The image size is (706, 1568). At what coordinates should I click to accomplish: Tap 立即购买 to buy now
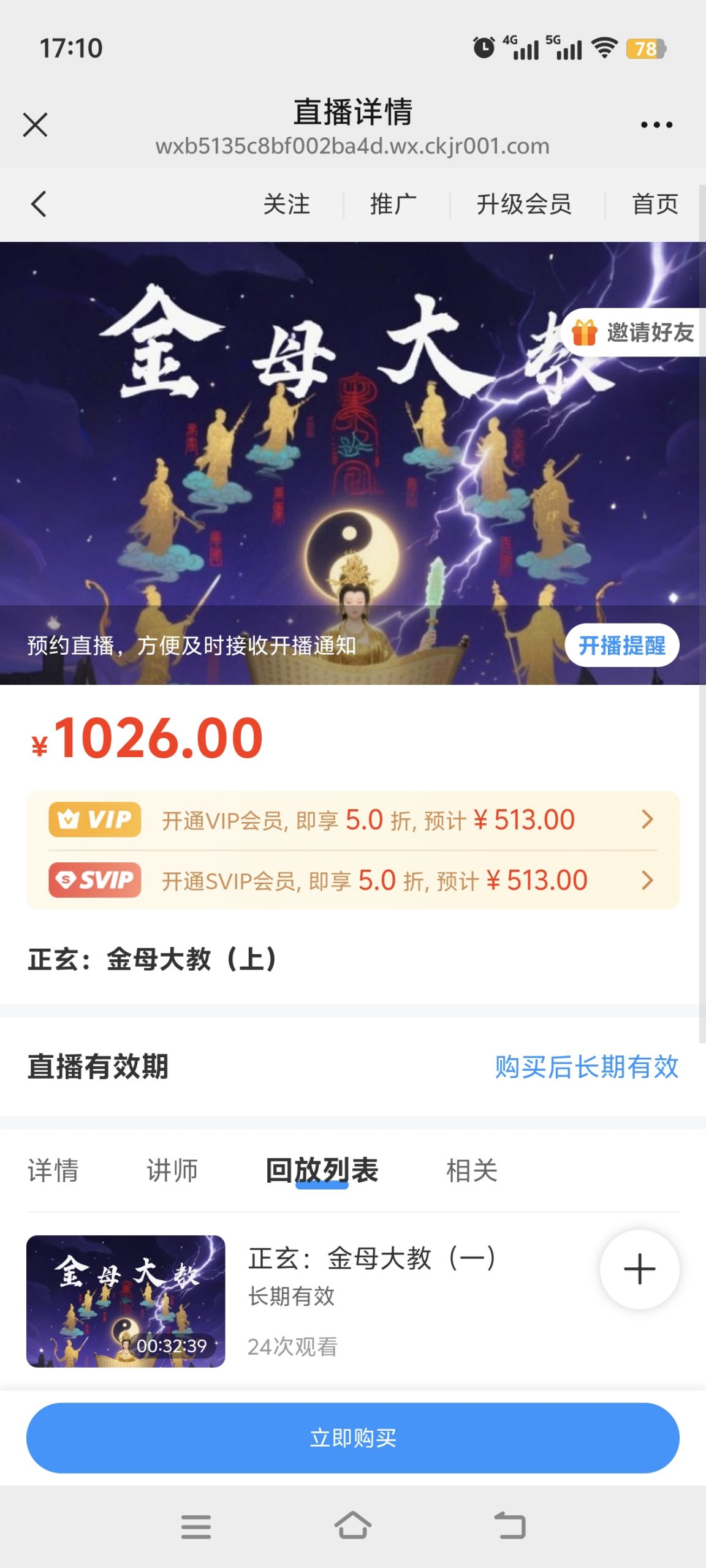pyautogui.click(x=352, y=1438)
